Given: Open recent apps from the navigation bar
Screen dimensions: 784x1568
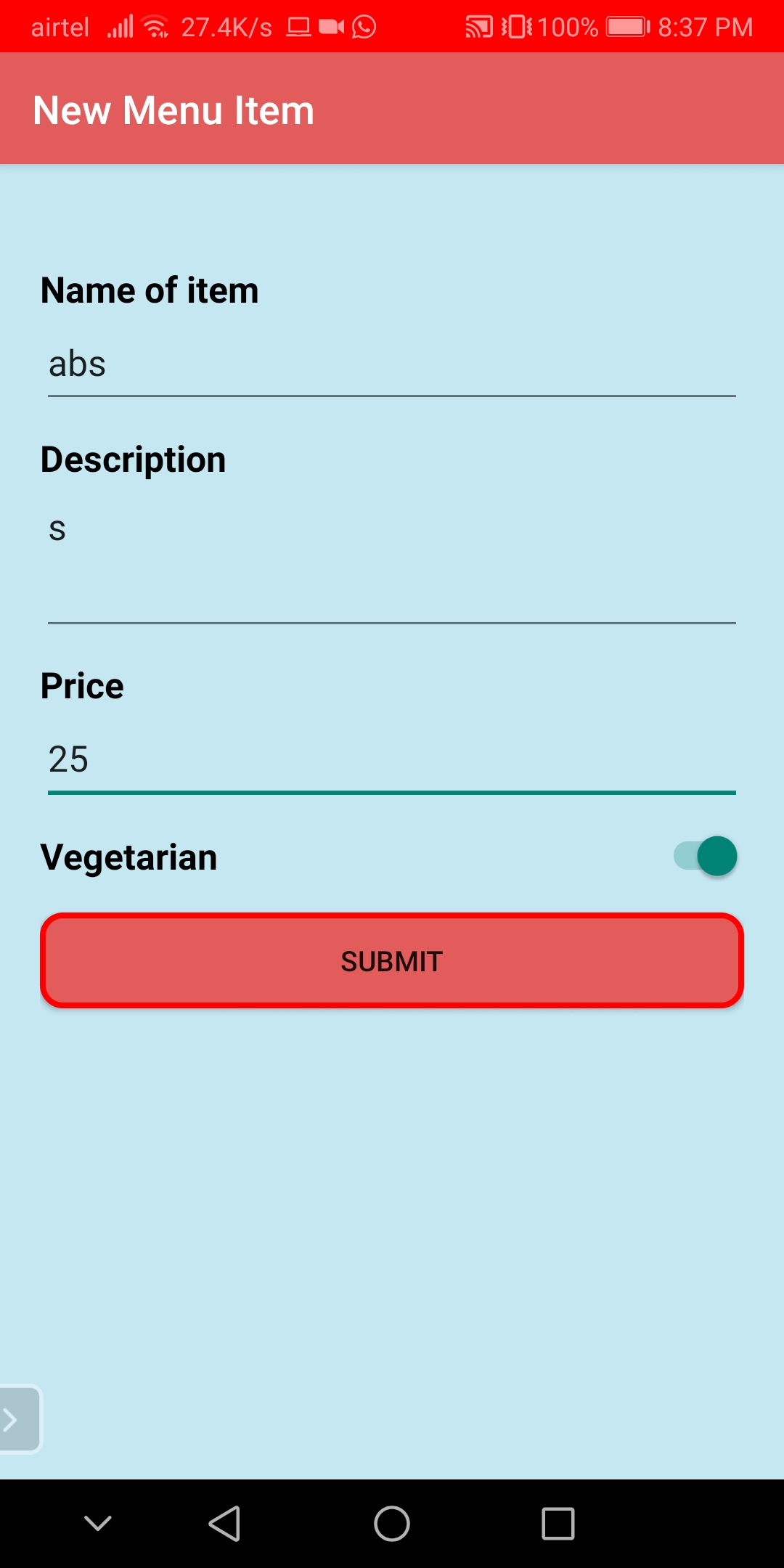Looking at the screenshot, I should point(558,1523).
